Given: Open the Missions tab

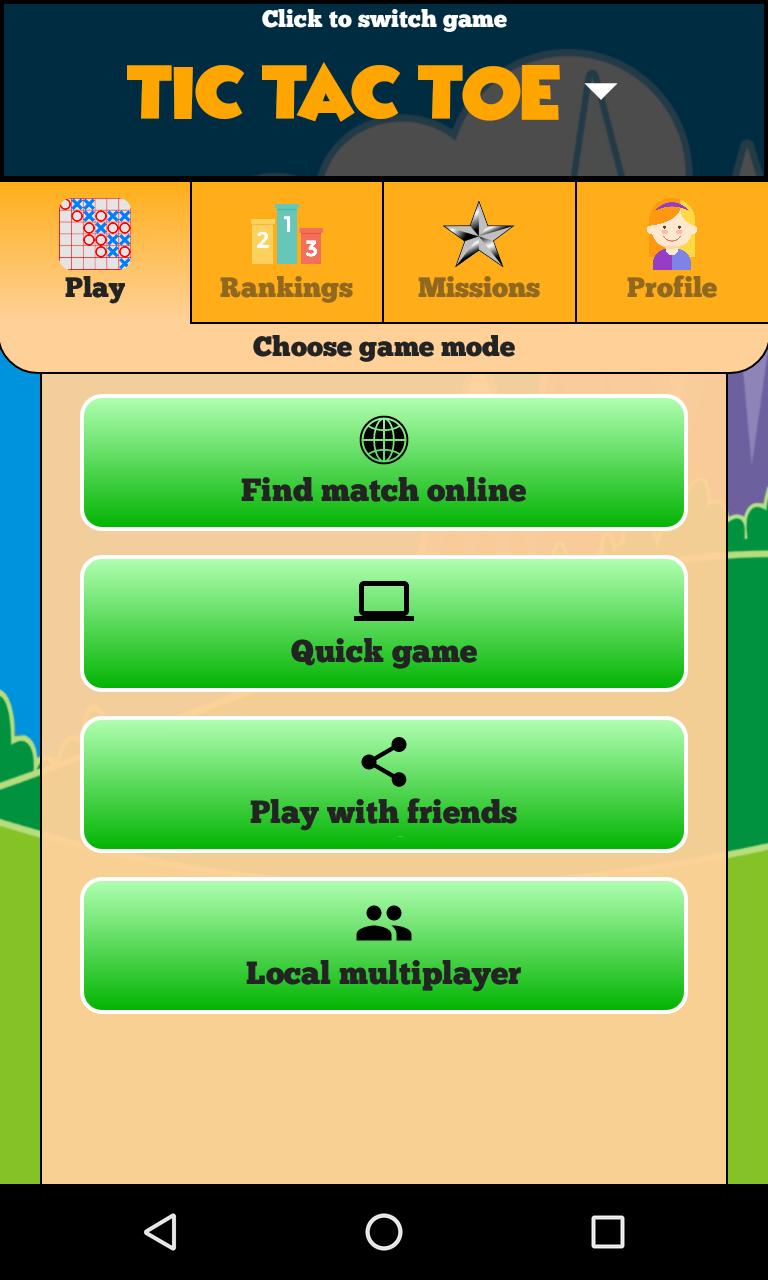Looking at the screenshot, I should click(x=479, y=252).
